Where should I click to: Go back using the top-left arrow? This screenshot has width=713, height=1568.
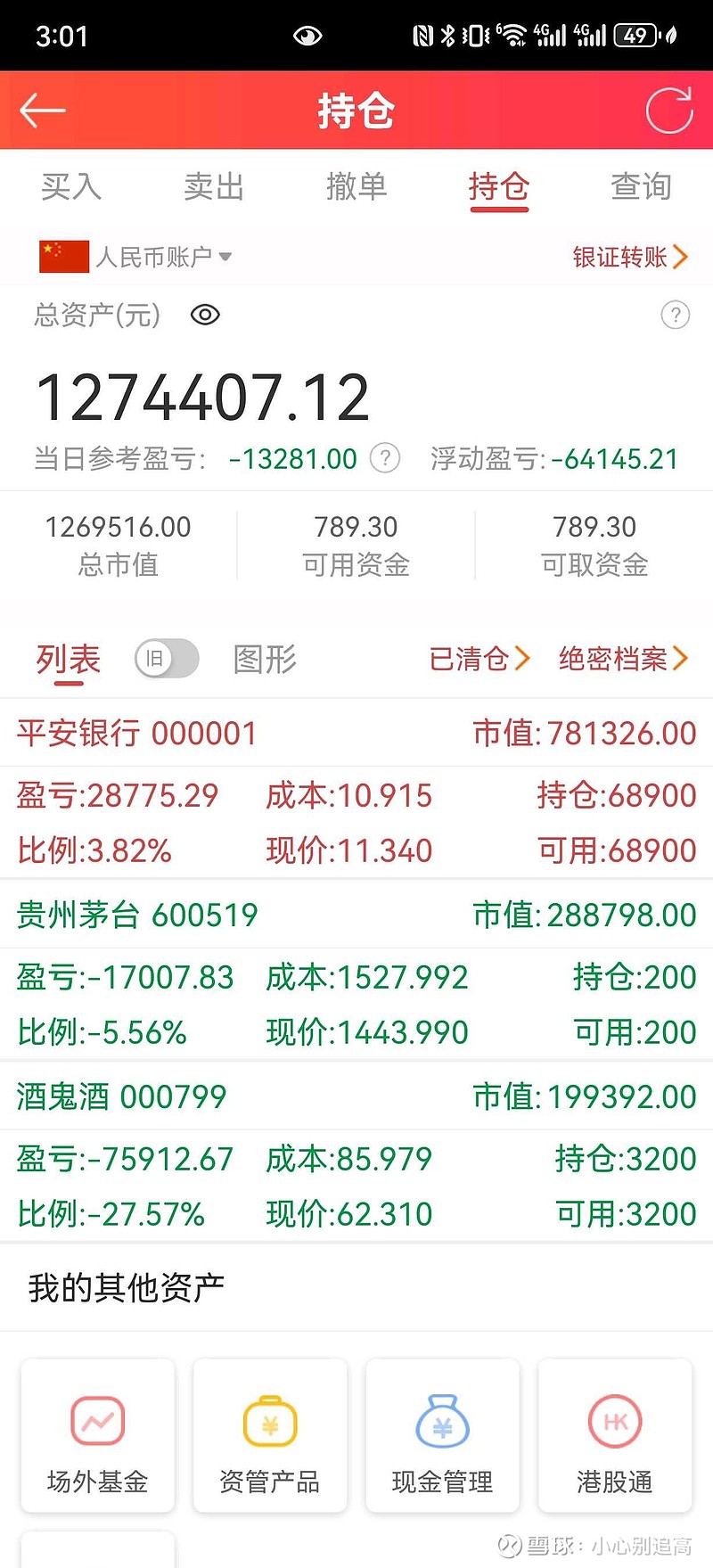(43, 111)
